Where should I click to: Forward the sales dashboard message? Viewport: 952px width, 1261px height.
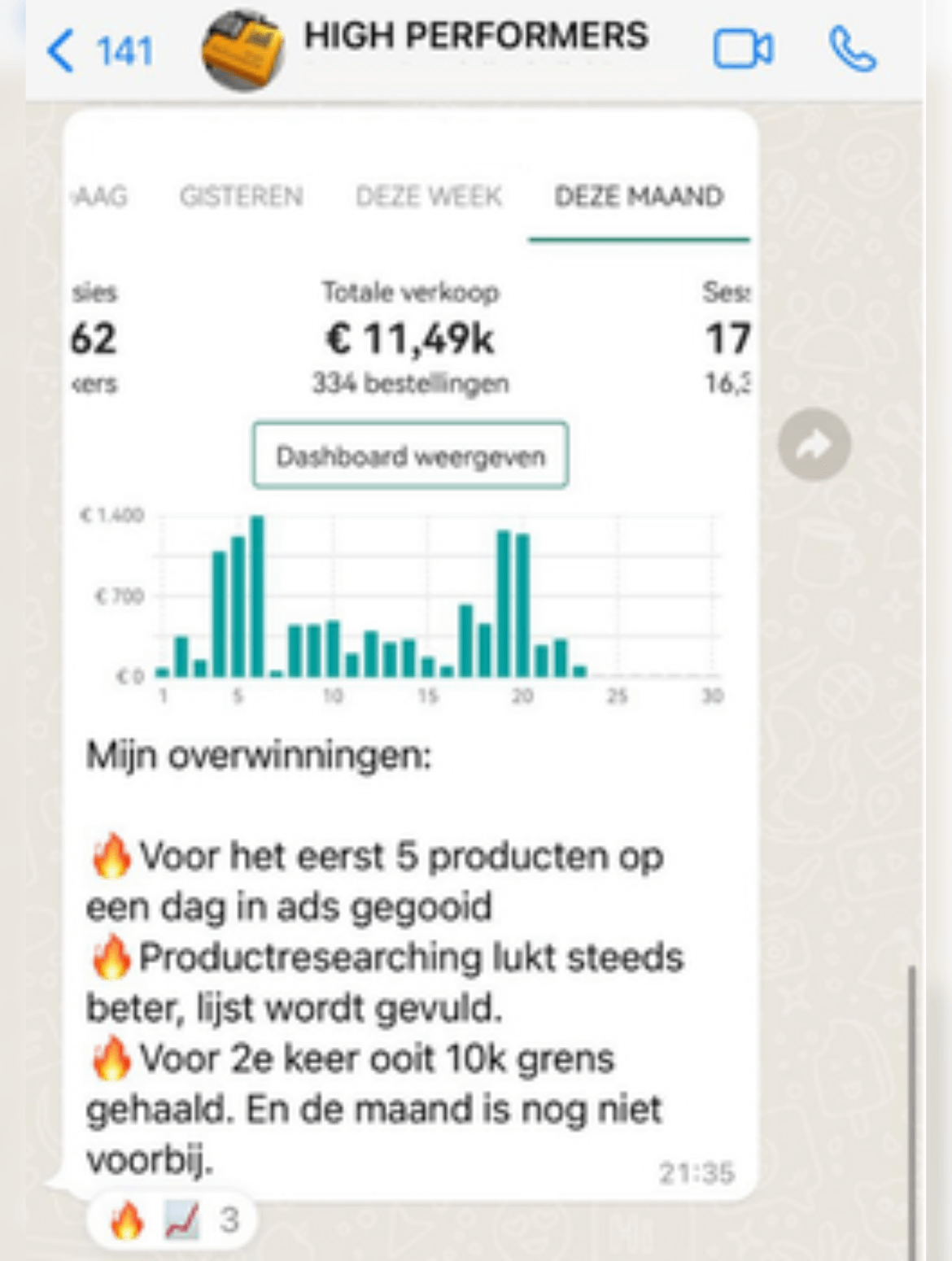pos(814,445)
